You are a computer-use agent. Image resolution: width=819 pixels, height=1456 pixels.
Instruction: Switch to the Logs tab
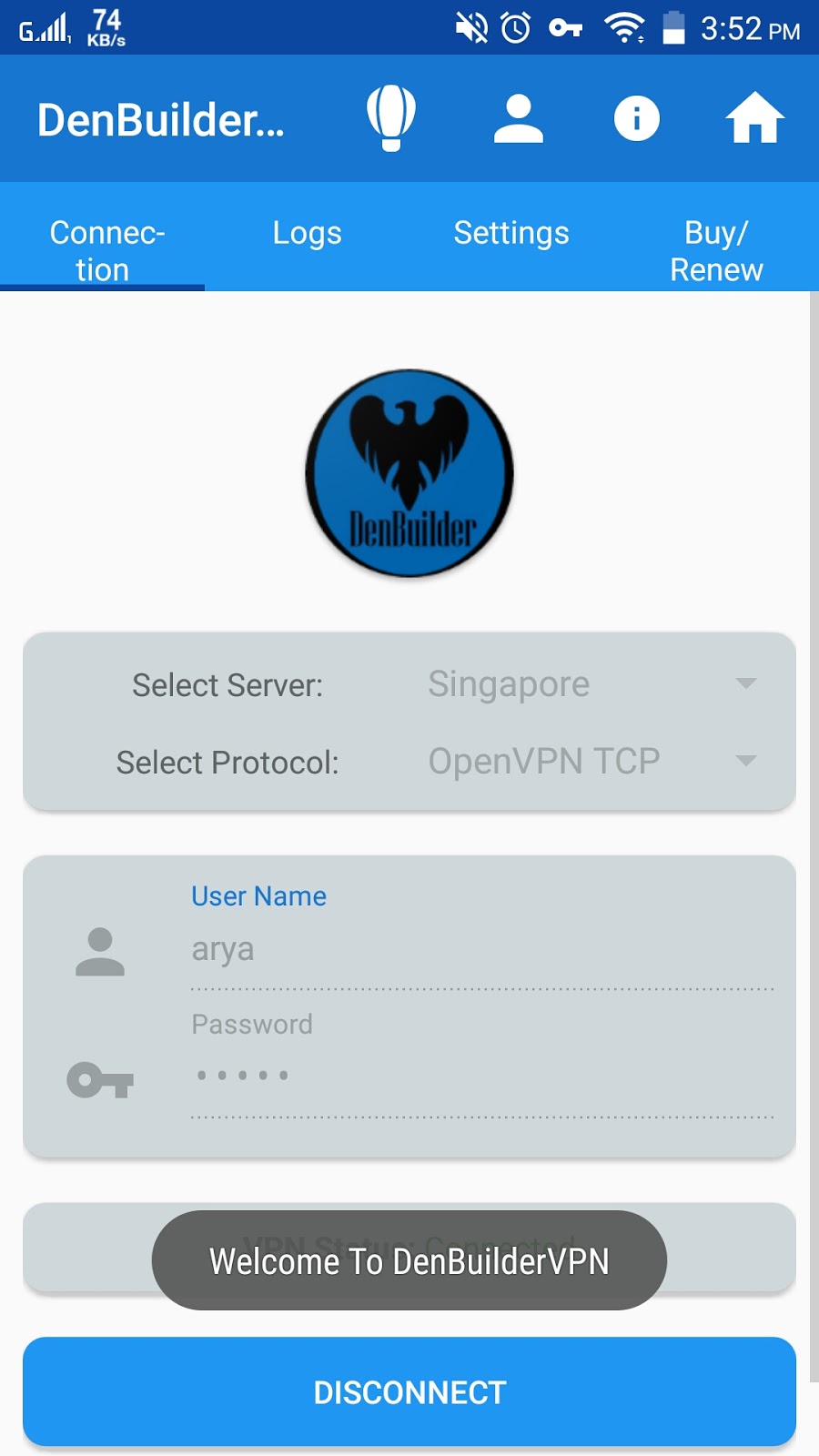(307, 234)
